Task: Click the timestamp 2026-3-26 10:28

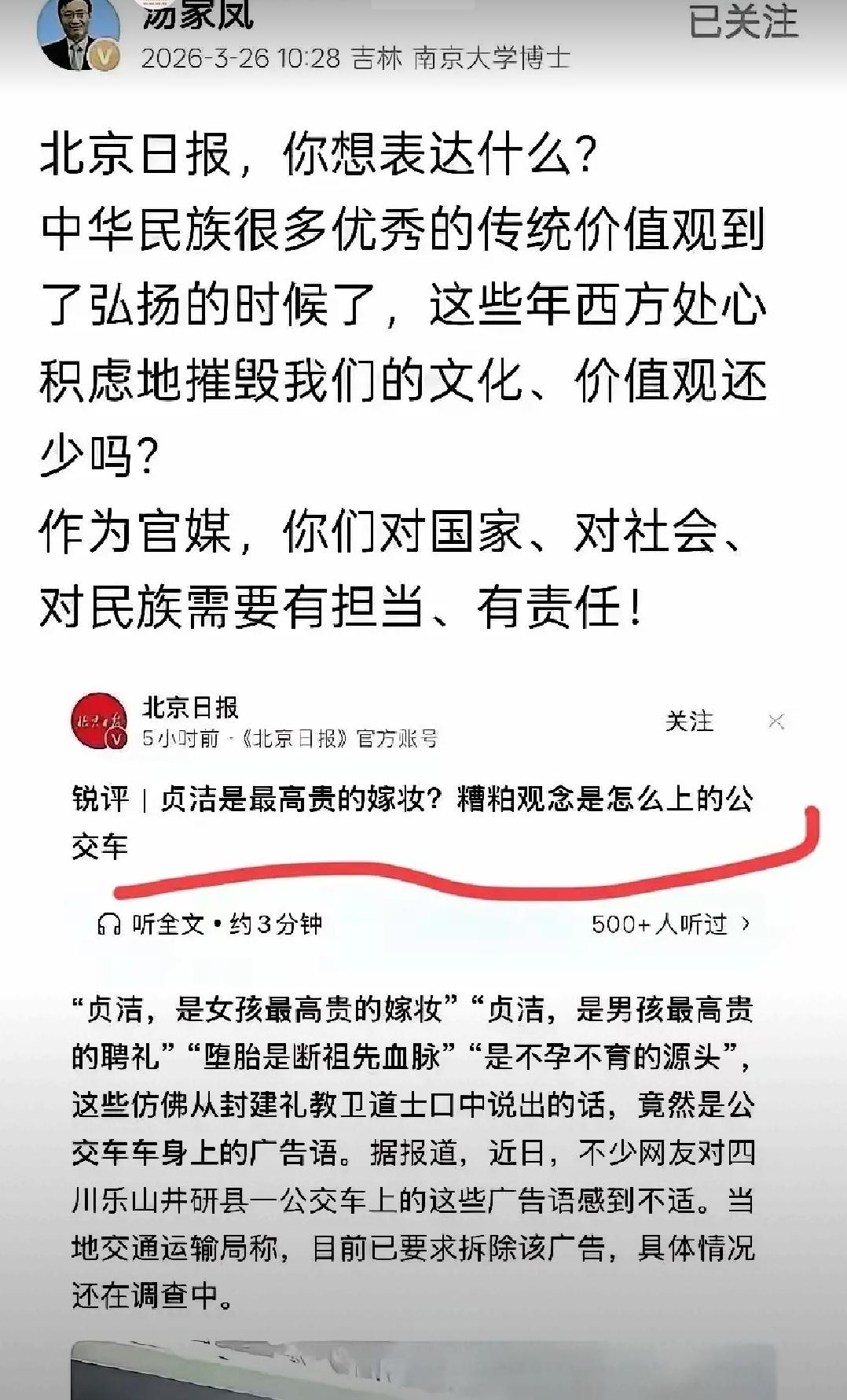Action: 240,57
